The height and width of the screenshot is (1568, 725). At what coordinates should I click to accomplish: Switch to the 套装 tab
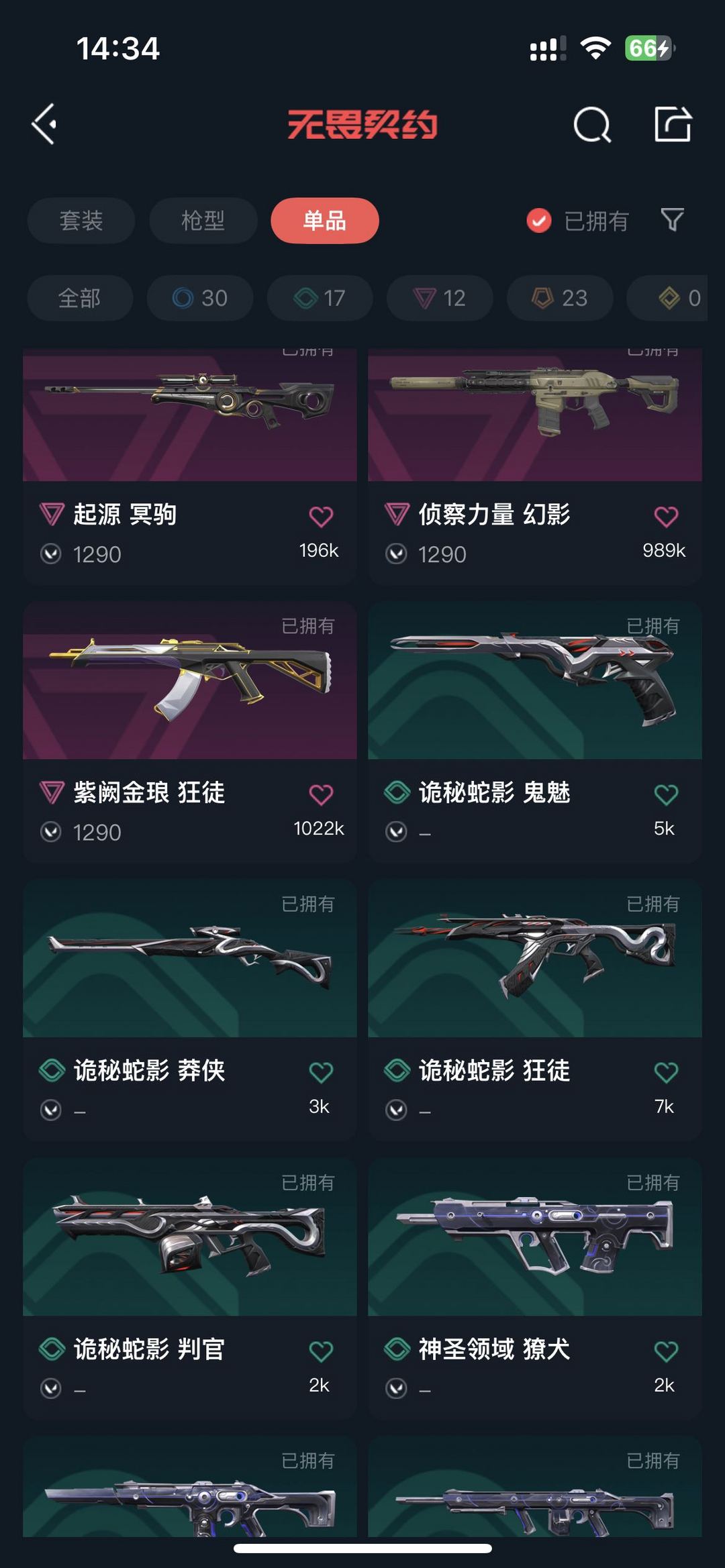[x=81, y=221]
